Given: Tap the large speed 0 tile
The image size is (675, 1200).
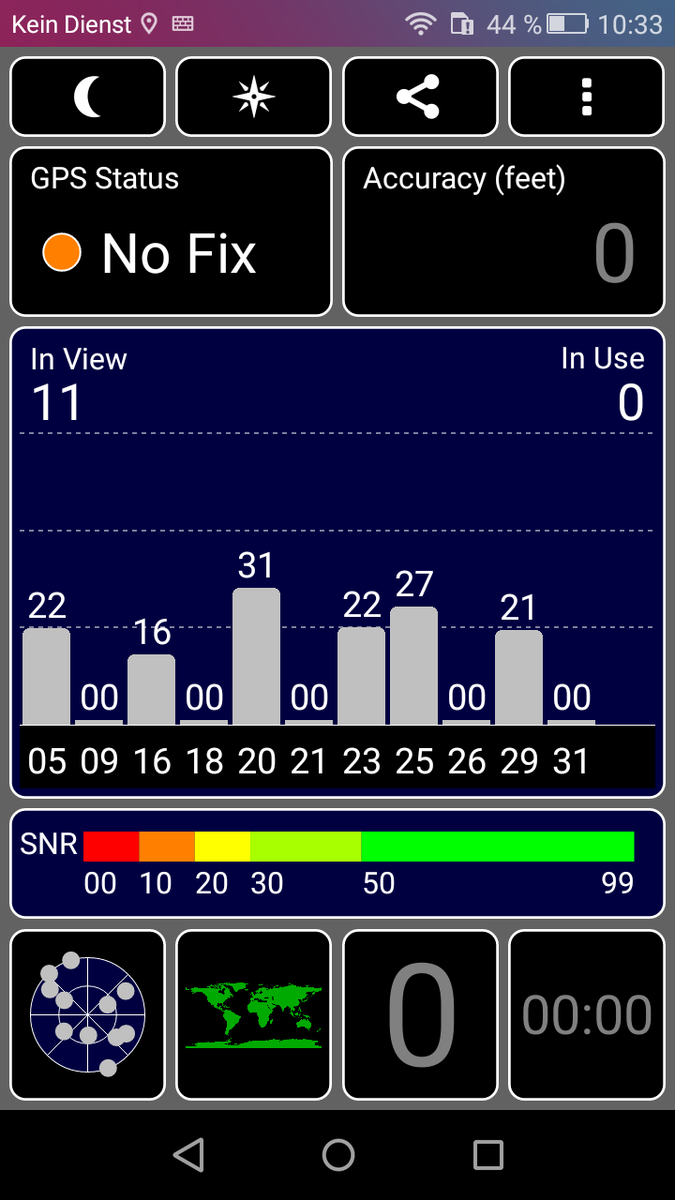Looking at the screenshot, I should point(420,1015).
